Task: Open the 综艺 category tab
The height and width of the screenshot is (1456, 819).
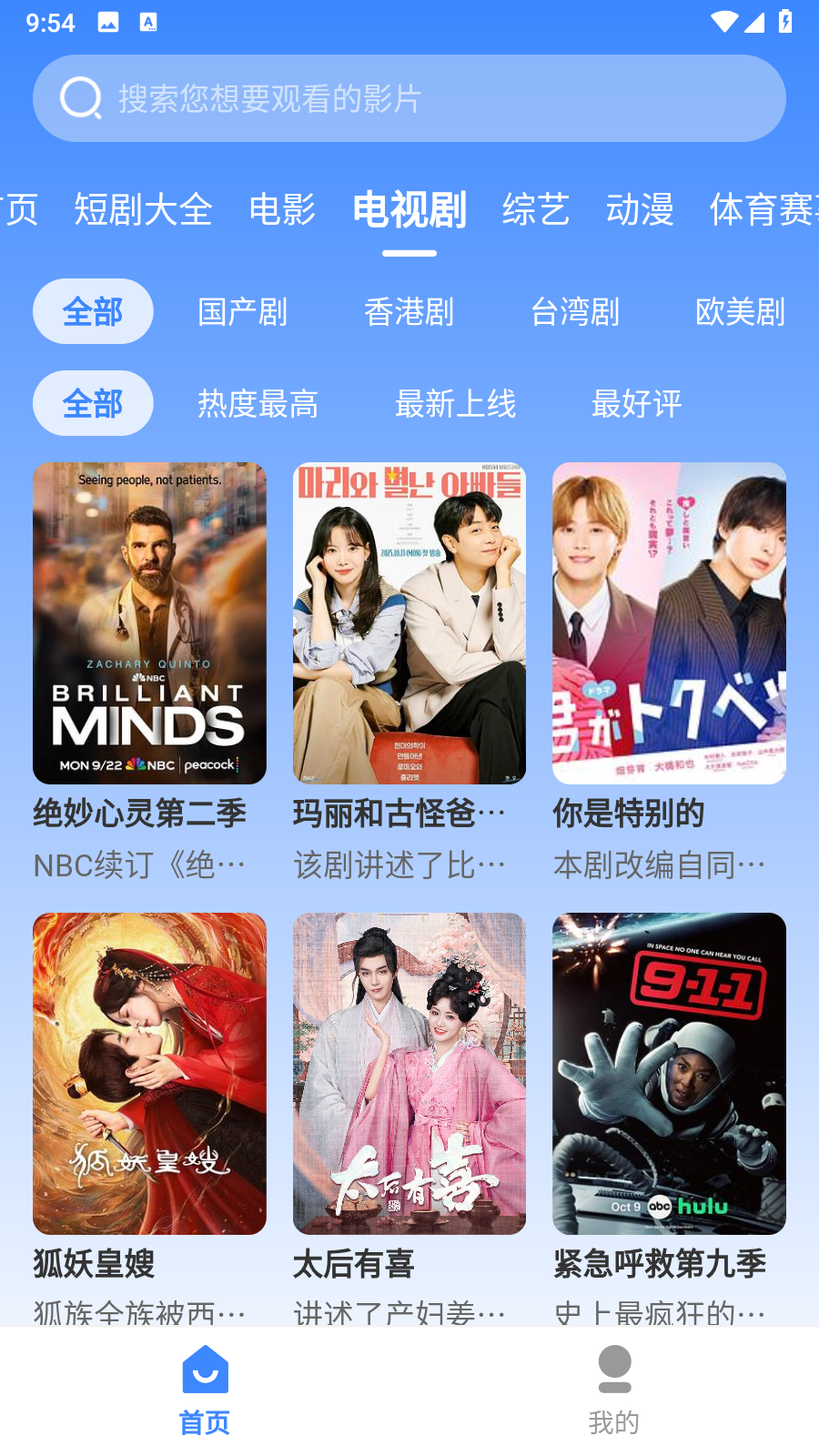Action: (536, 209)
